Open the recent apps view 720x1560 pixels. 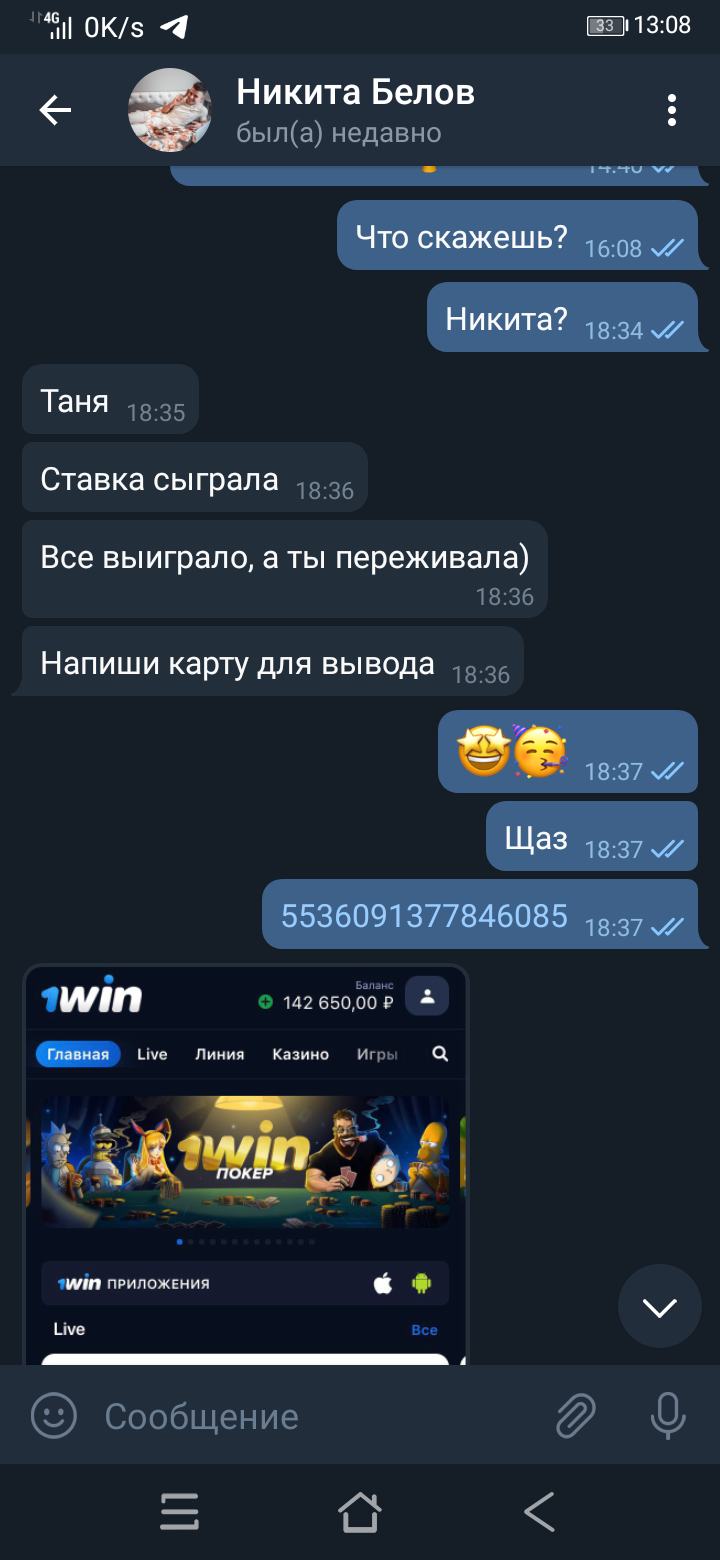click(x=180, y=1512)
